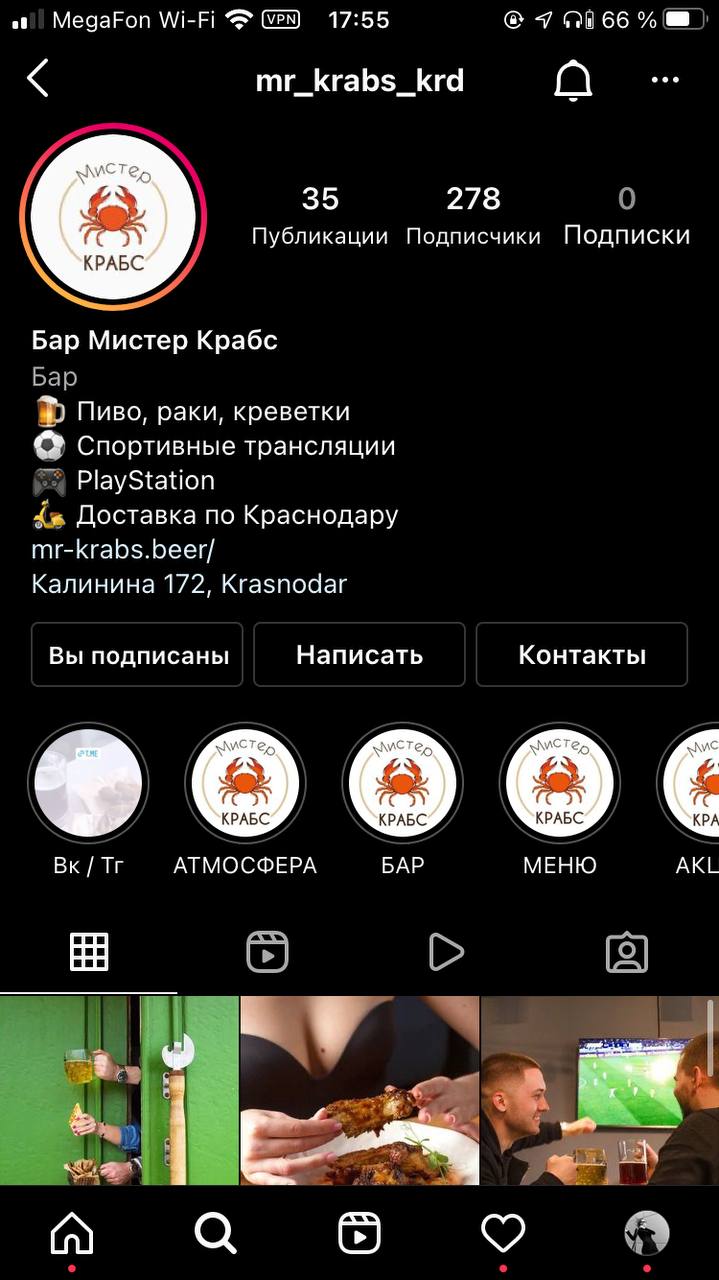This screenshot has height=1280, width=719.
Task: Open the МЕНЮ story highlight
Action: click(x=559, y=783)
